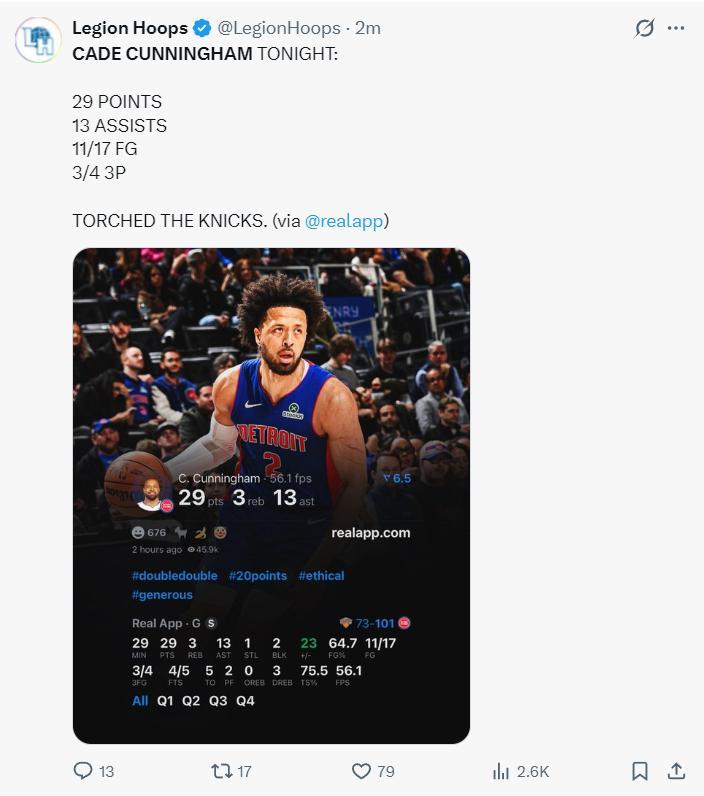Bookmark this post
Screen dimensions: 704x796
640,771
